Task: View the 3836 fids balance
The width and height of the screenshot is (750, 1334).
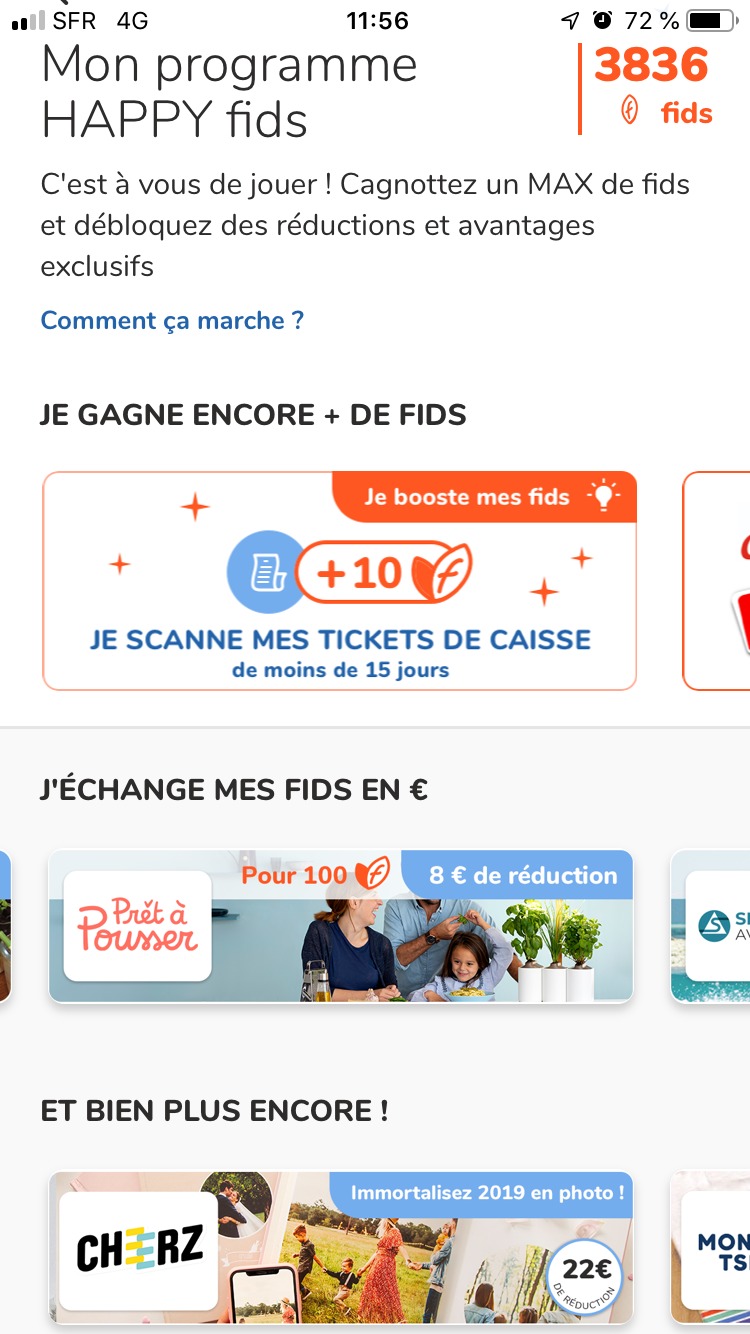Action: 652,88
